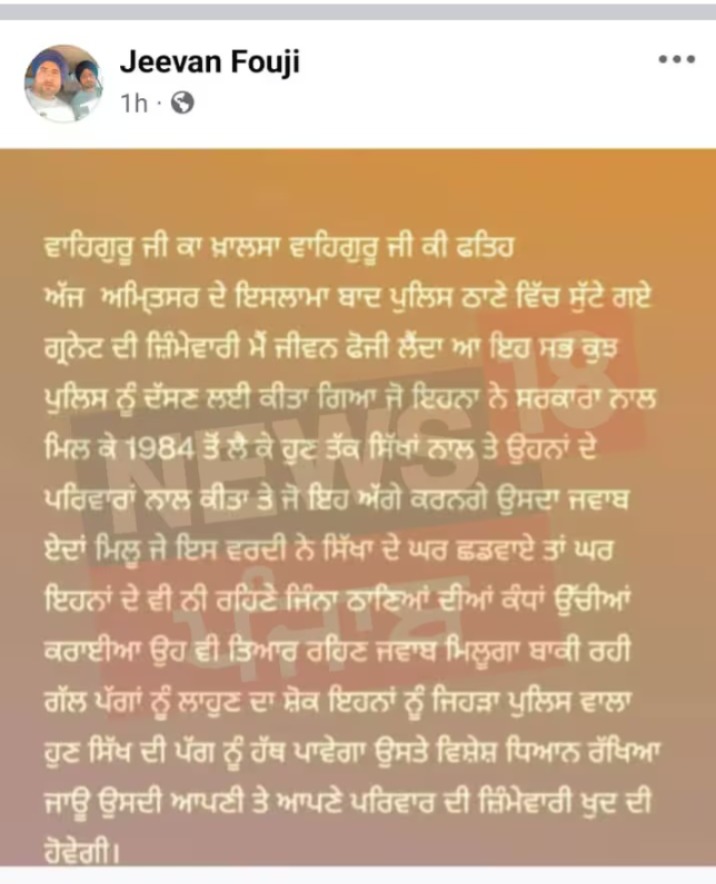This screenshot has width=716, height=884.
Task: Tap Jeevan Fouji's profile picture
Action: (x=64, y=83)
